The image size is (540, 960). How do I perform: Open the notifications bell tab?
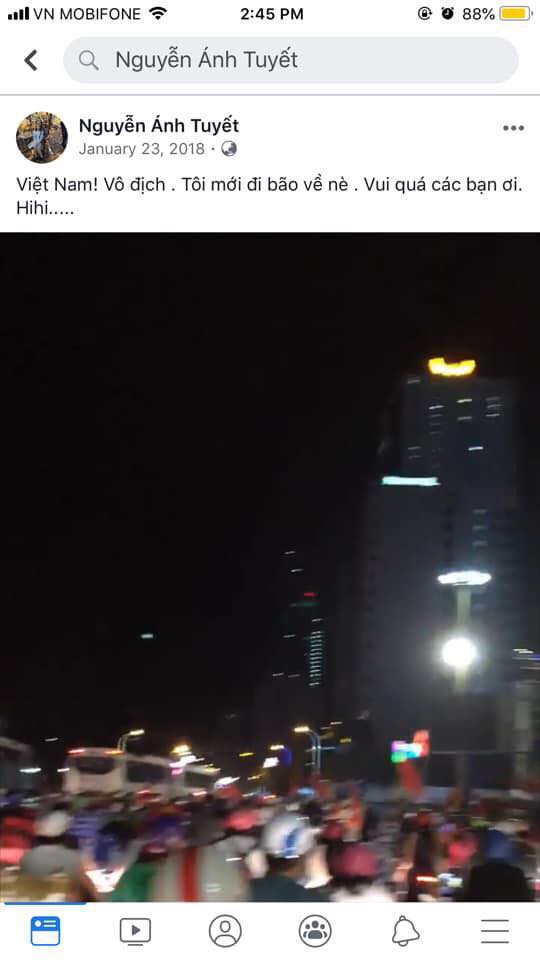(405, 931)
